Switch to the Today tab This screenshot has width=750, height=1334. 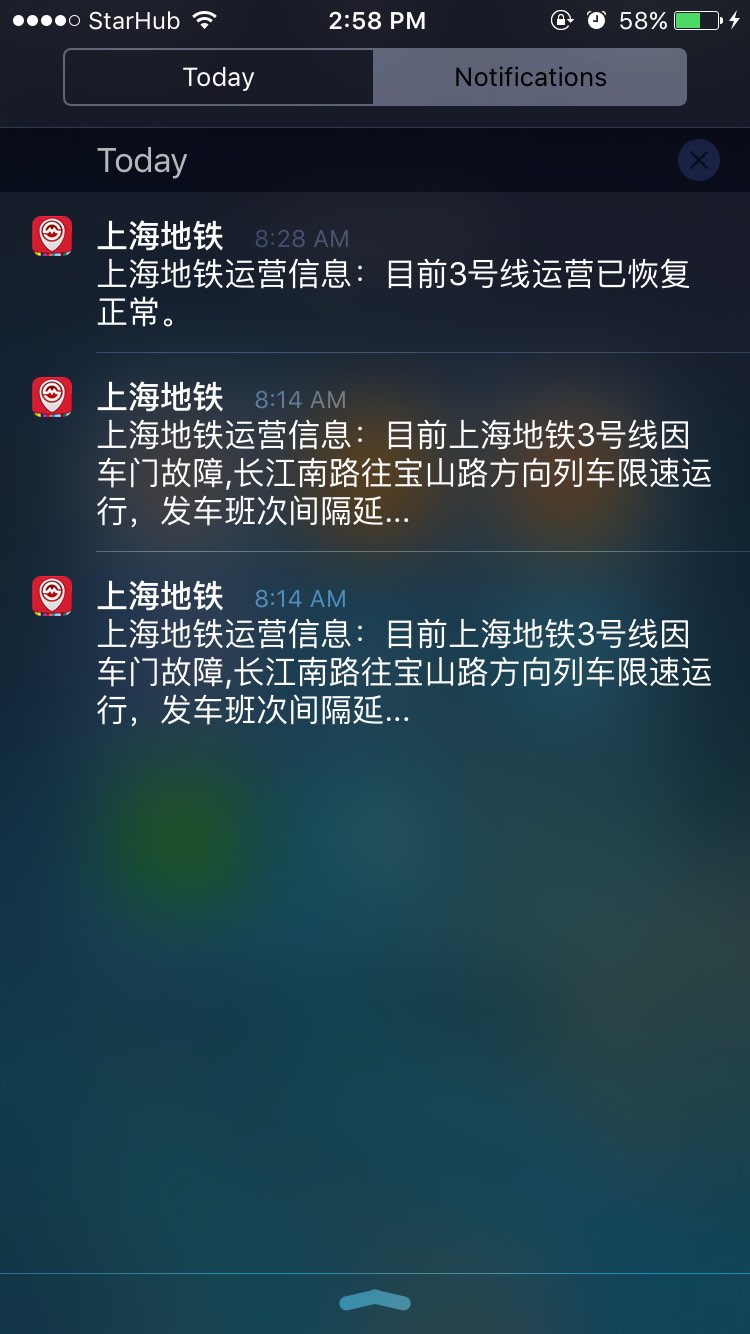tap(219, 77)
